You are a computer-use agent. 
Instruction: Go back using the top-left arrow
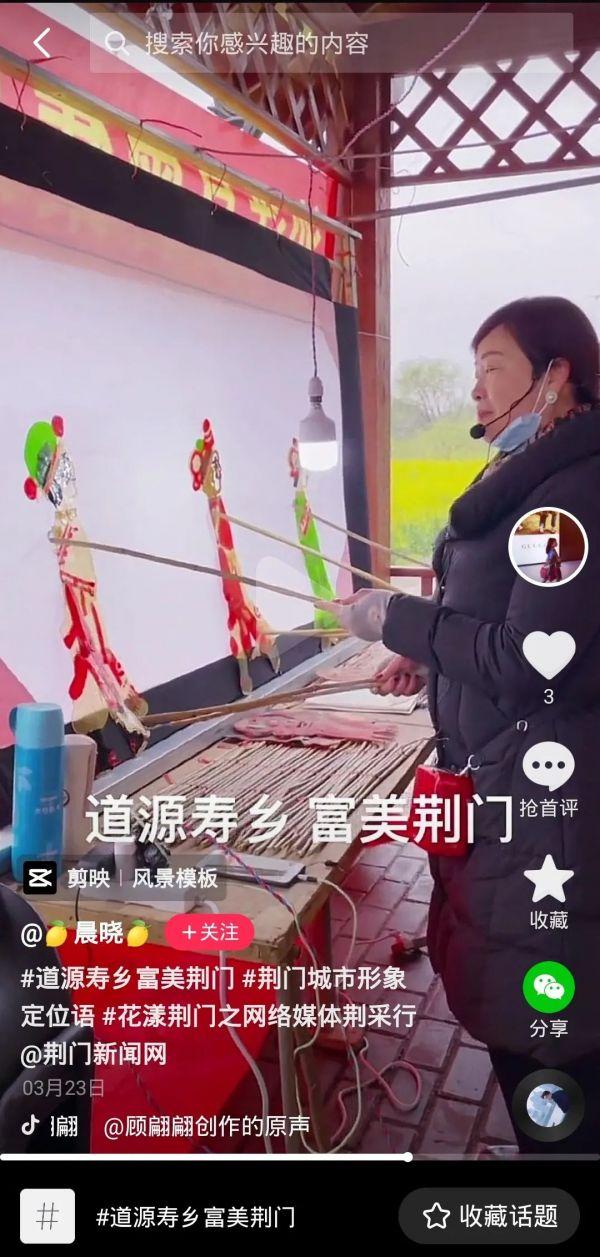coord(41,43)
